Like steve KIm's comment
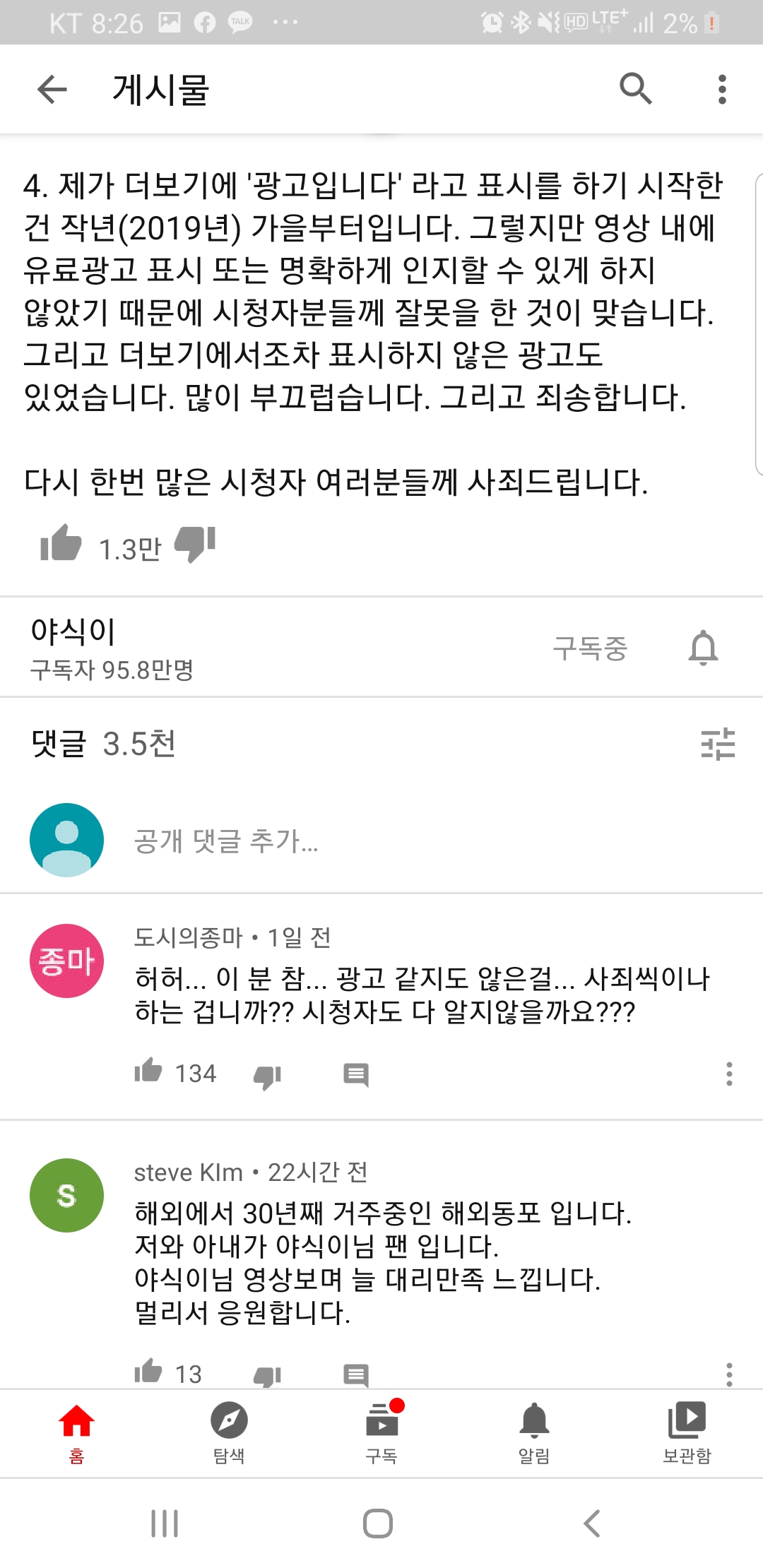Image resolution: width=763 pixels, height=1568 pixels. pyautogui.click(x=148, y=1371)
